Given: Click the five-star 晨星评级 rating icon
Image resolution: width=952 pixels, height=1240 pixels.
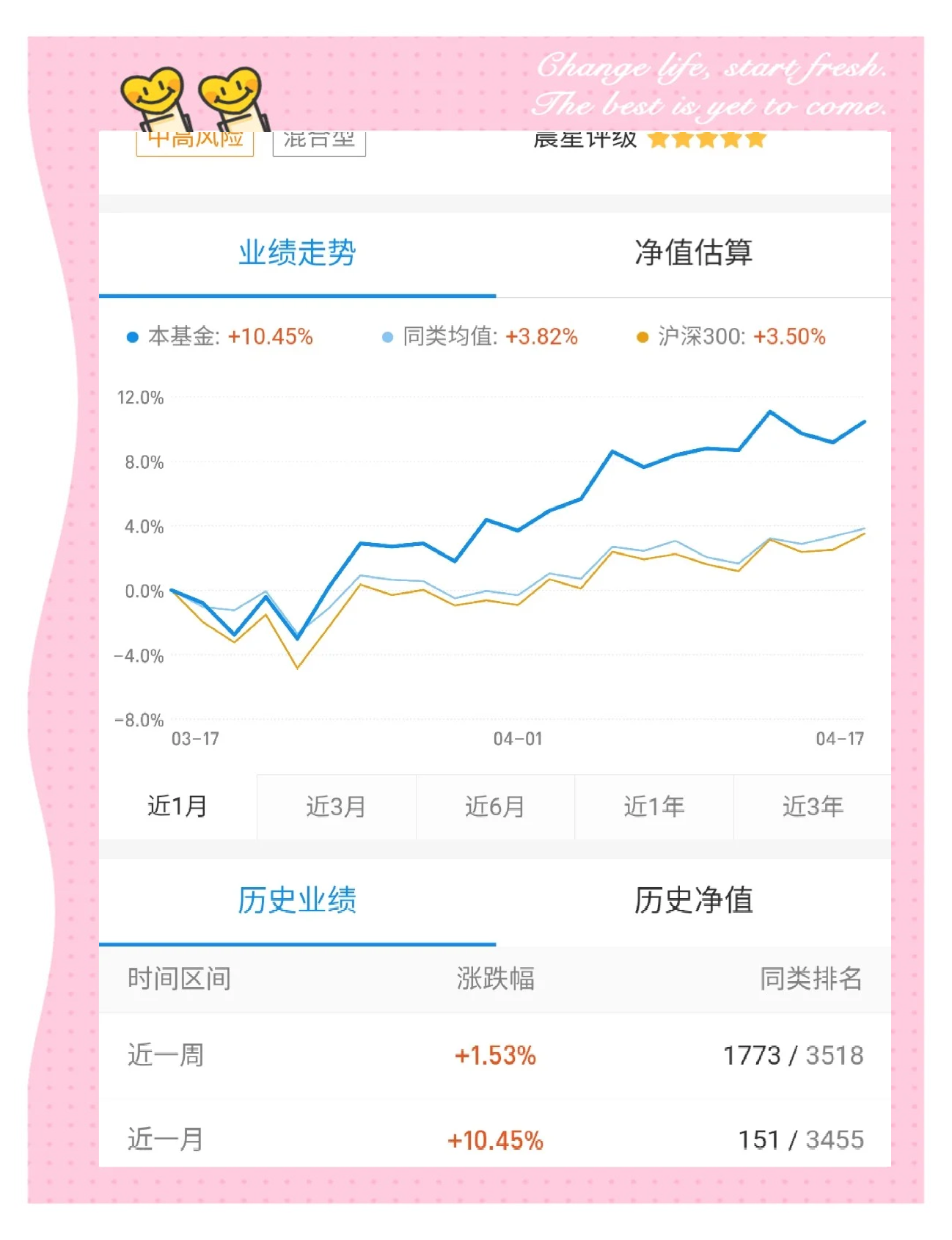Looking at the screenshot, I should coord(706,139).
